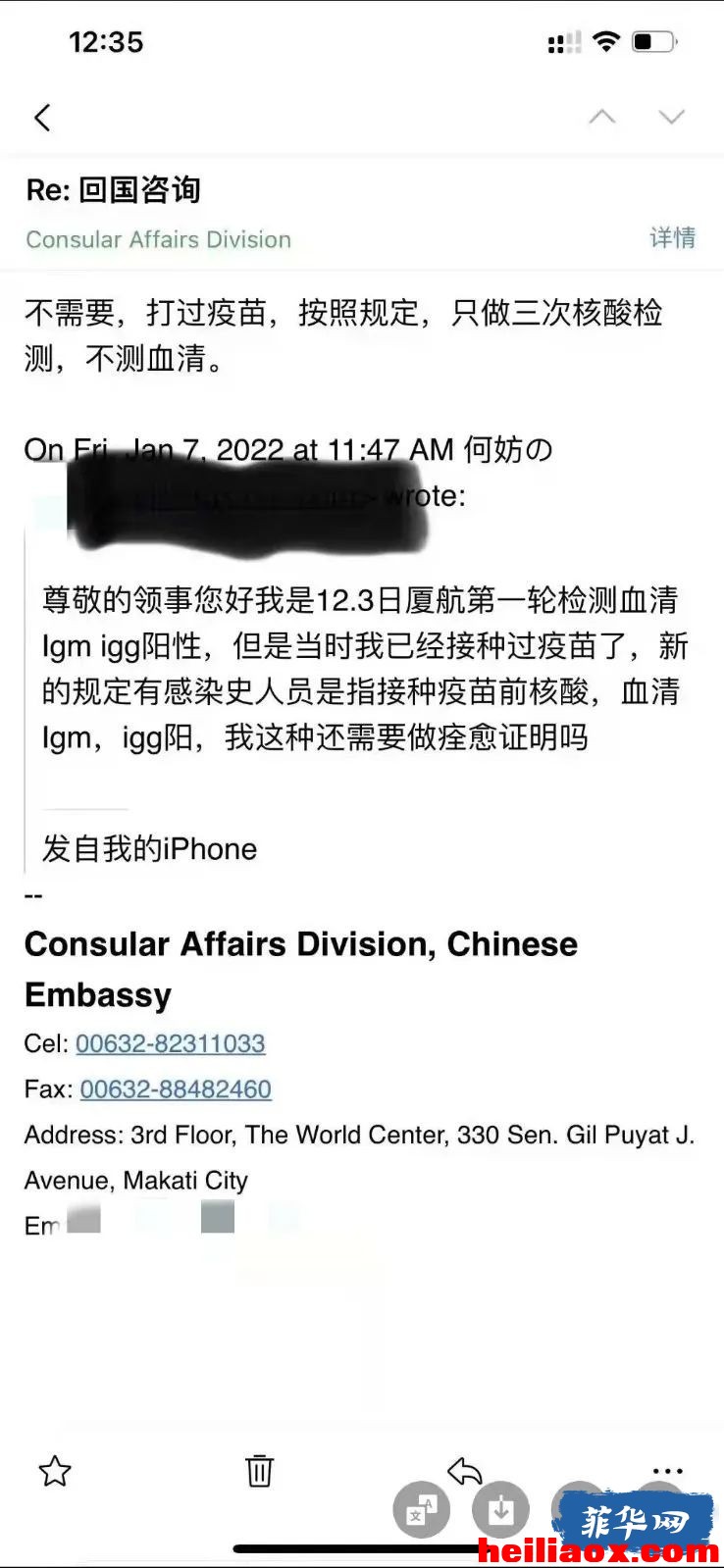Tap the floating translate icon
This screenshot has height=1568, width=724.
coord(422,1509)
